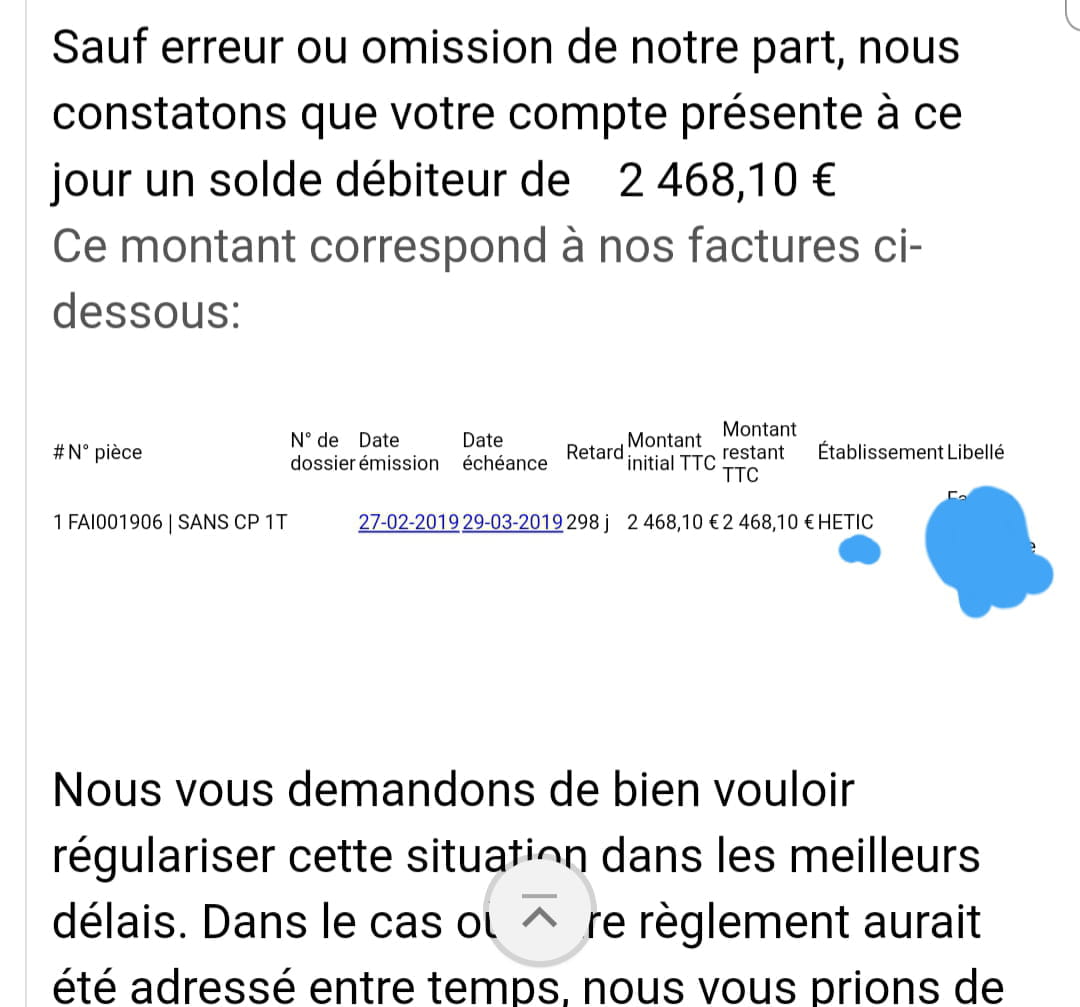This screenshot has height=1007, width=1080.
Task: Open the emission date link 27-02-2019
Action: click(x=408, y=522)
